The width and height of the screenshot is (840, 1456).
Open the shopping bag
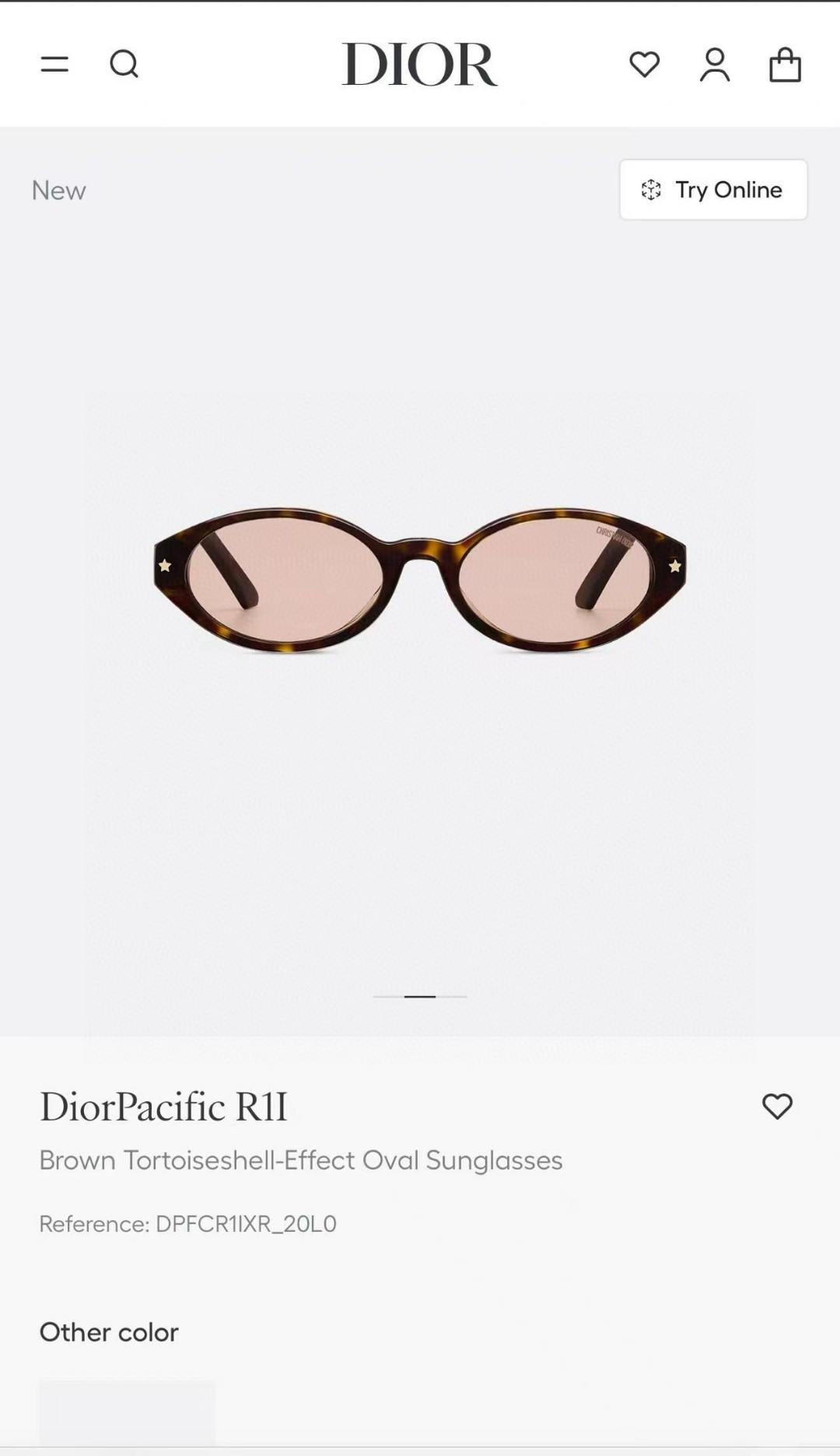[x=785, y=64]
